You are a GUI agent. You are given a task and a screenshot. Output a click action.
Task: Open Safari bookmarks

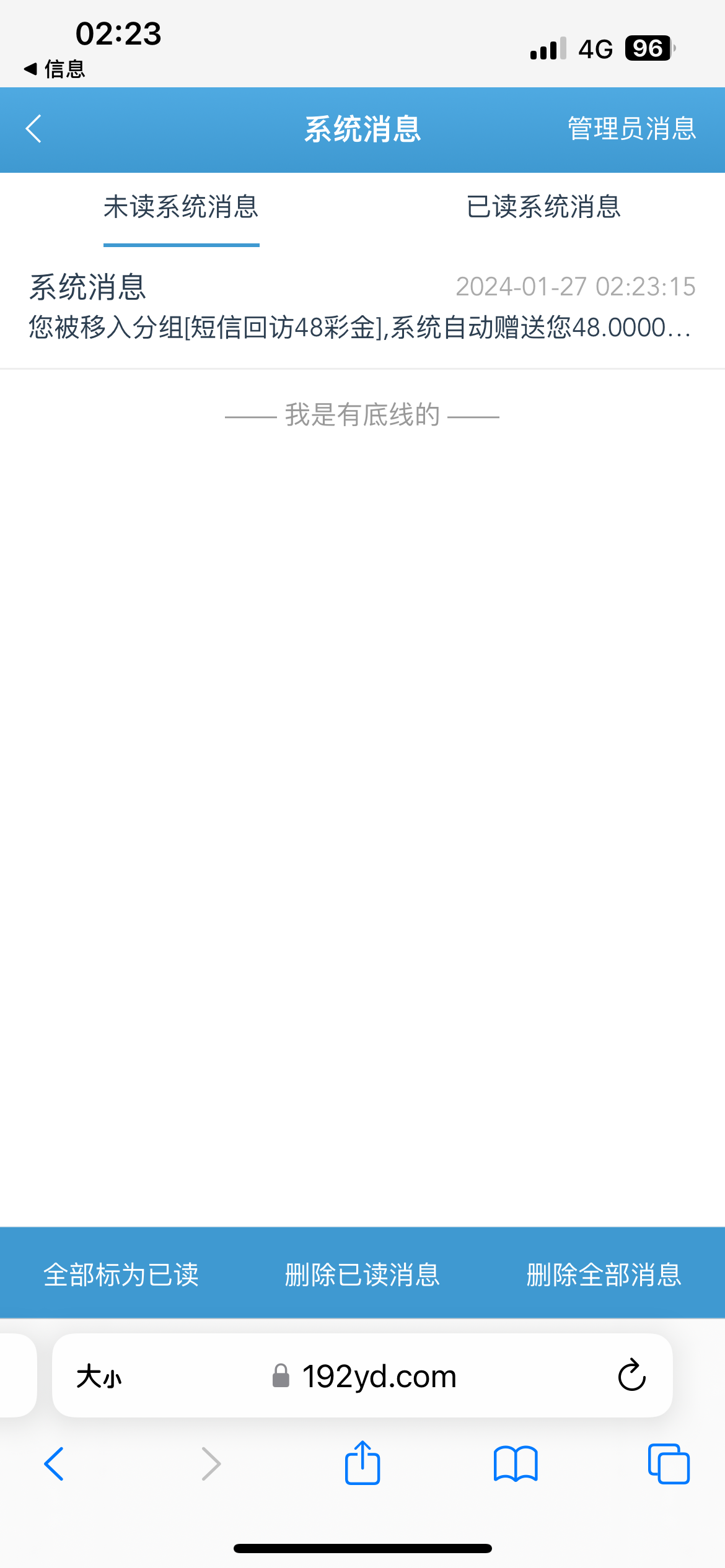coord(516,1464)
